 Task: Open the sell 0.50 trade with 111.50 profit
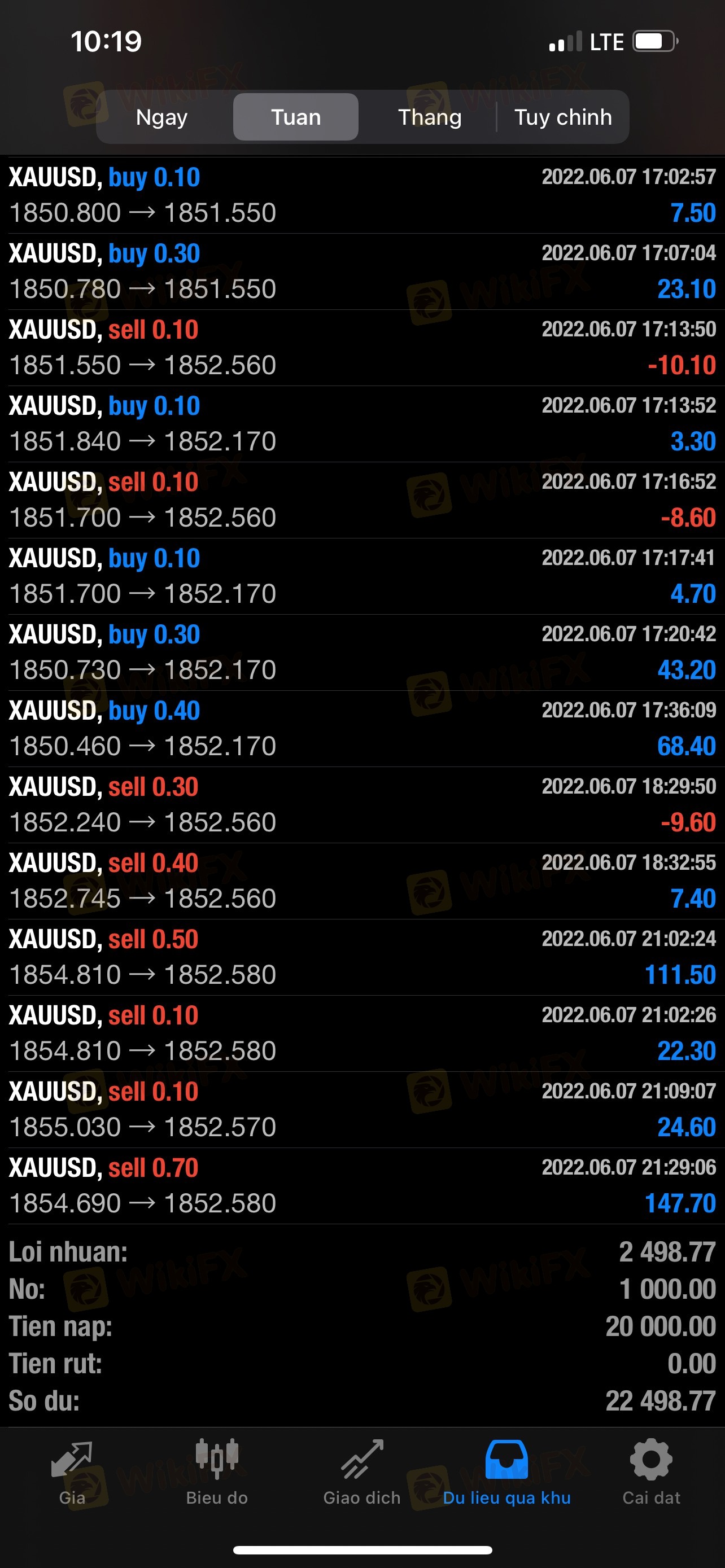[362, 957]
